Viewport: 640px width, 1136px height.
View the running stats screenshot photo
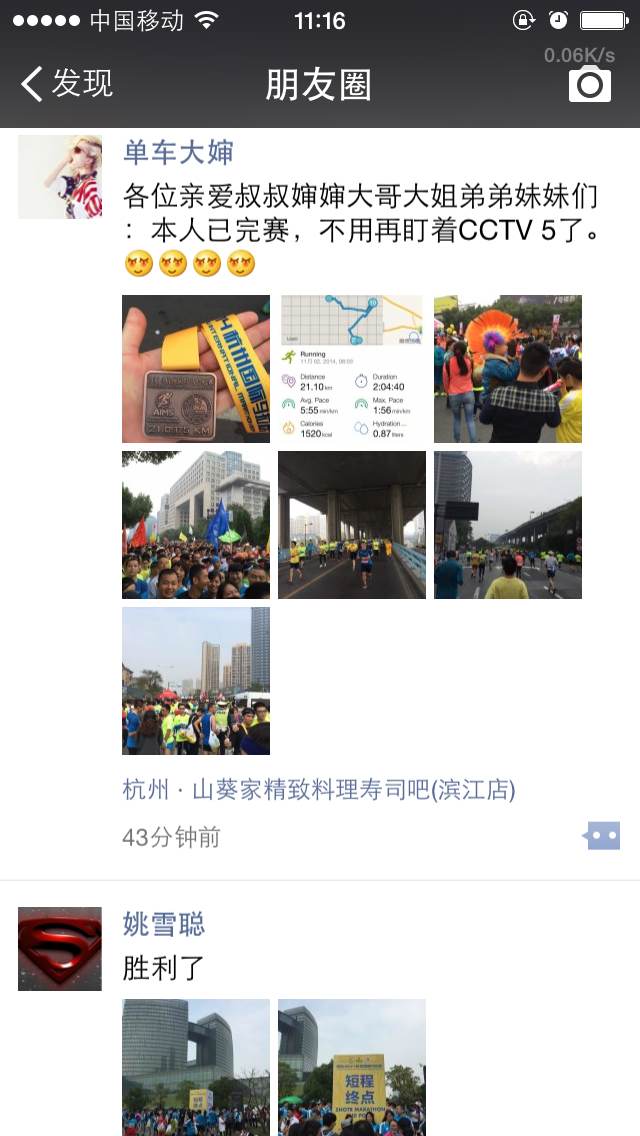352,369
